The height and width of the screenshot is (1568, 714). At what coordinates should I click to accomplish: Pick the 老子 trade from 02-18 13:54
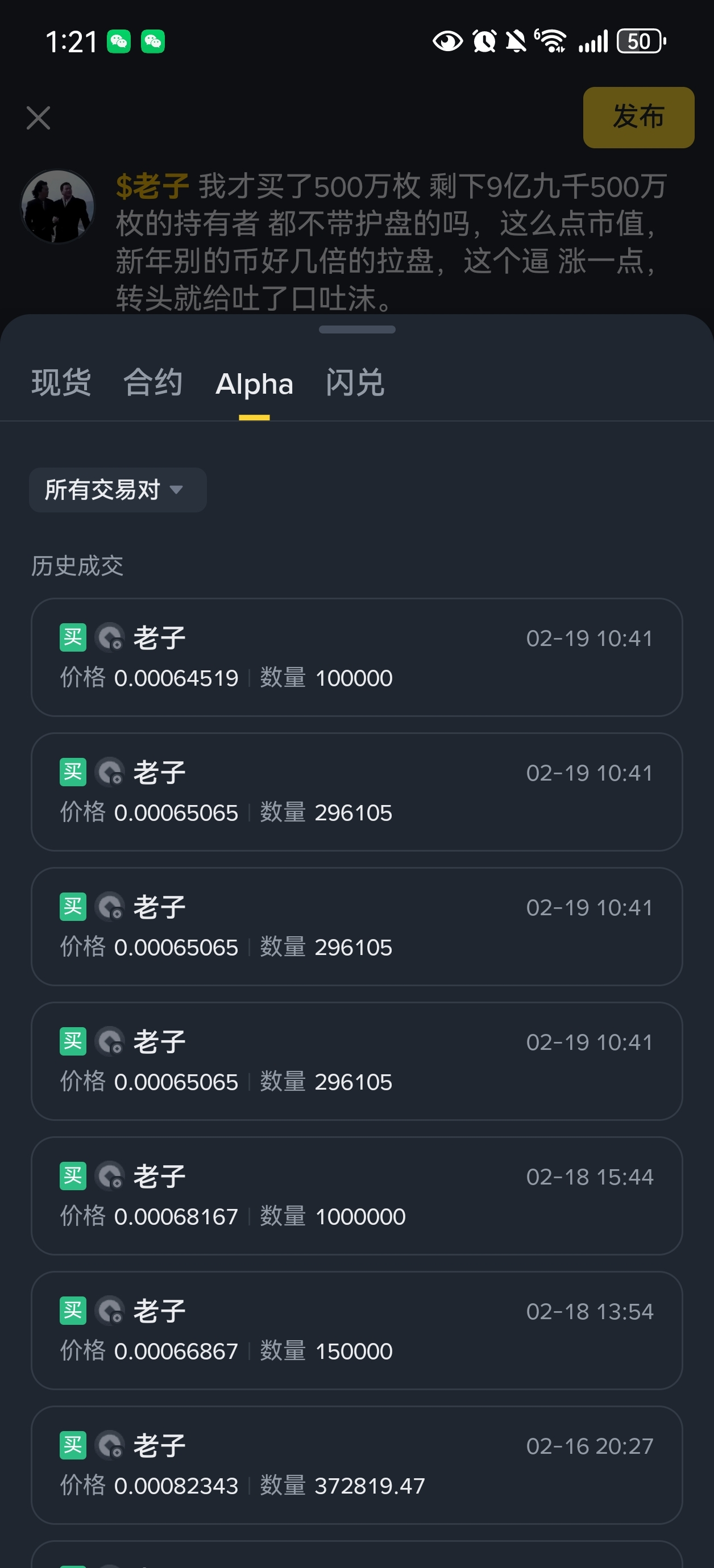click(356, 1331)
